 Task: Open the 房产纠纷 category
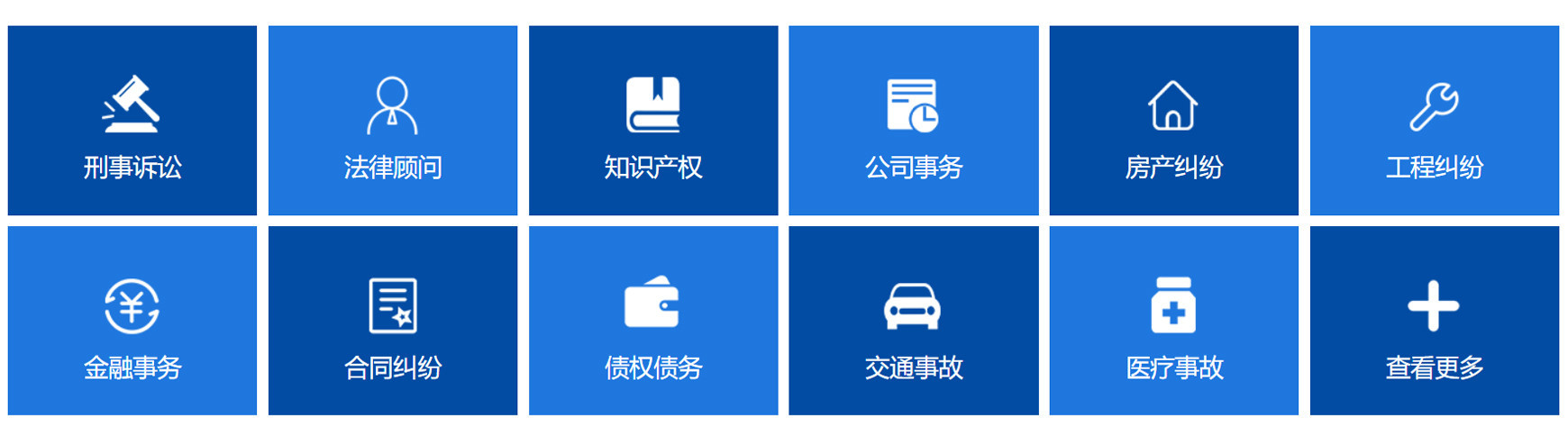coord(1173,121)
